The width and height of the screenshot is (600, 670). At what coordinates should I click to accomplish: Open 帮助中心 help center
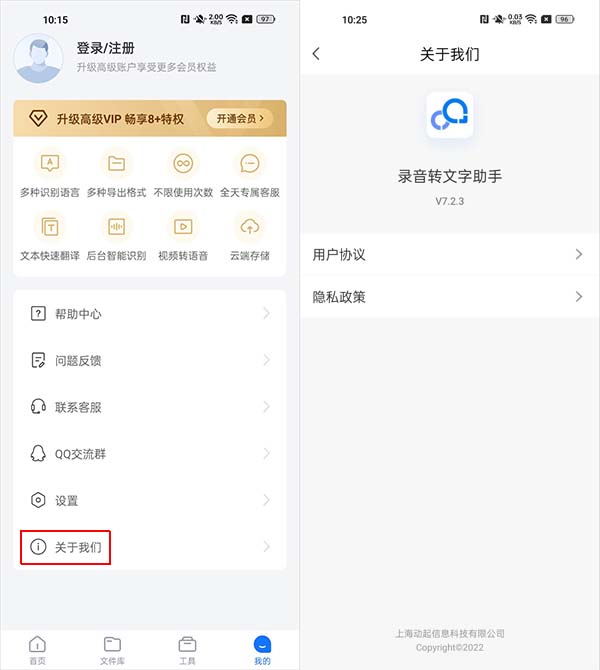pyautogui.click(x=150, y=314)
